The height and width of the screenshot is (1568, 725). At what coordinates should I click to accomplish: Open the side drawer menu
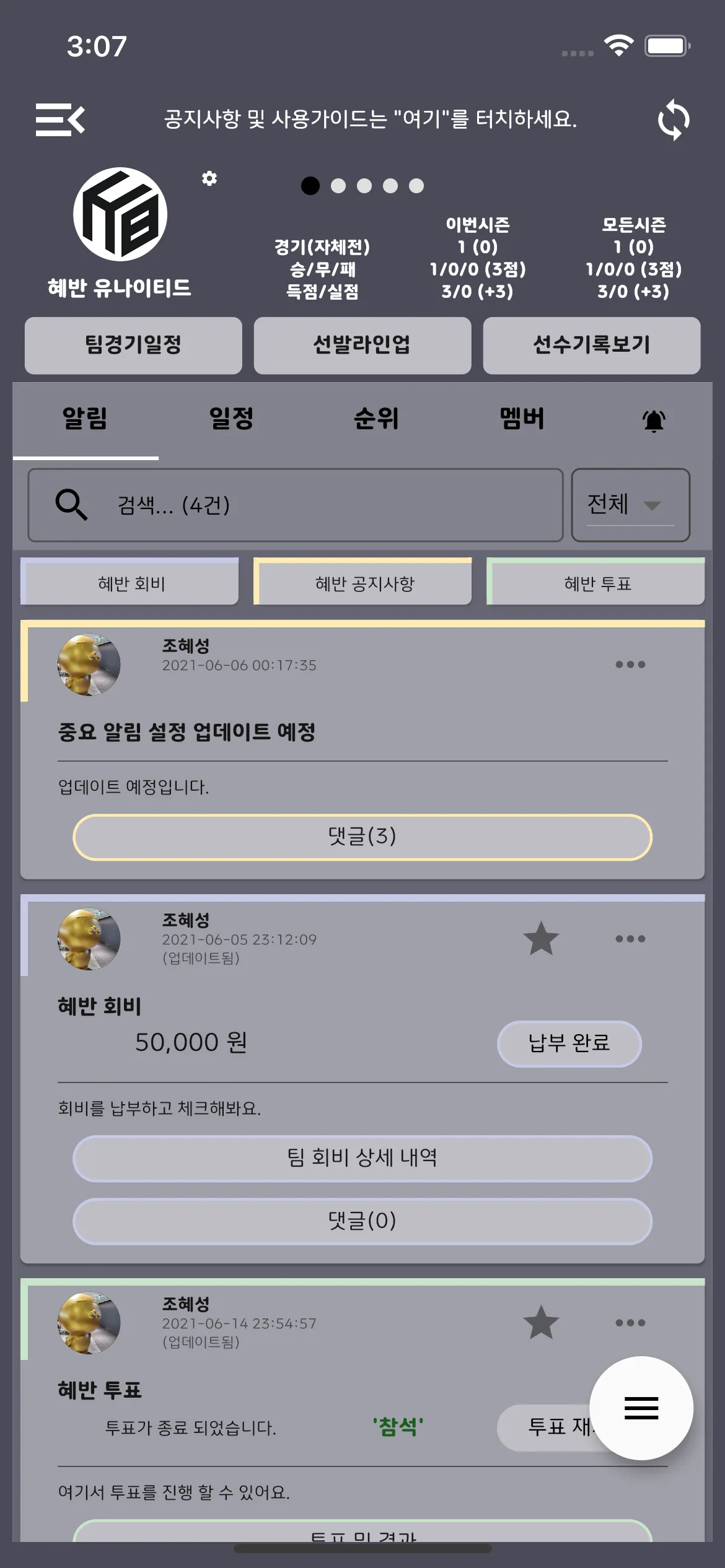pyautogui.click(x=59, y=120)
